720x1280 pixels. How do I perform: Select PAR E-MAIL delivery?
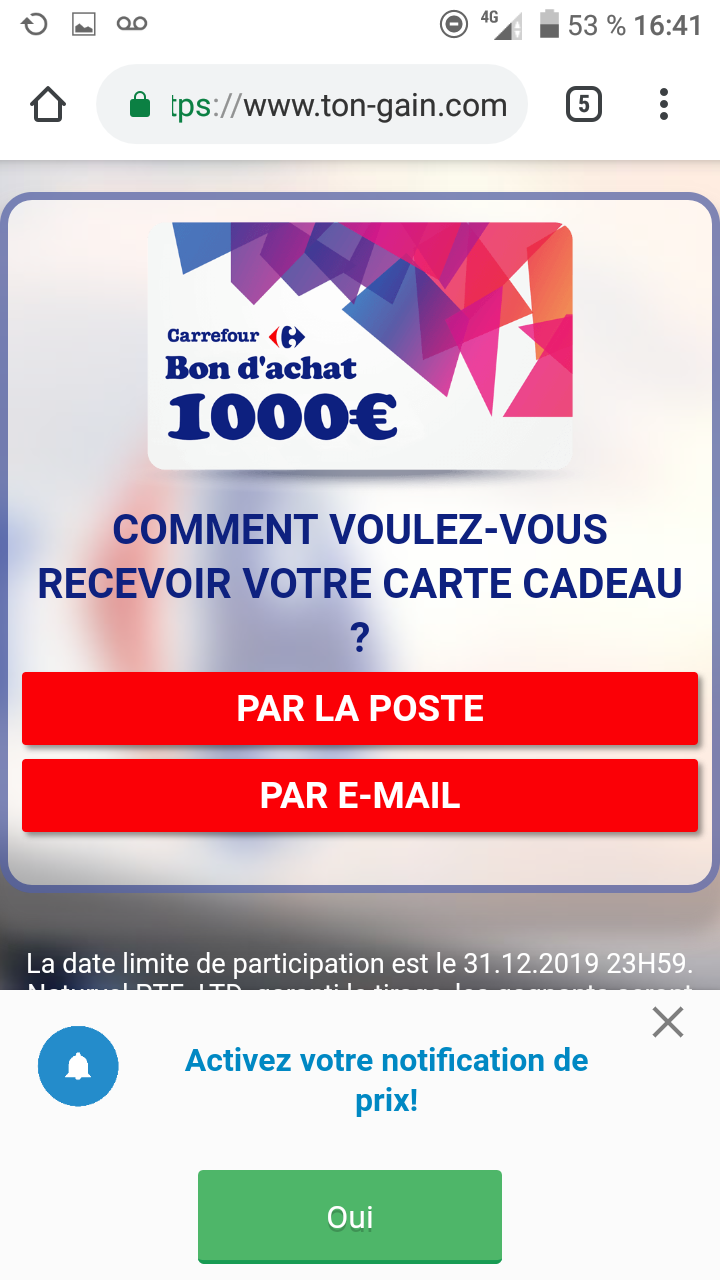[360, 796]
